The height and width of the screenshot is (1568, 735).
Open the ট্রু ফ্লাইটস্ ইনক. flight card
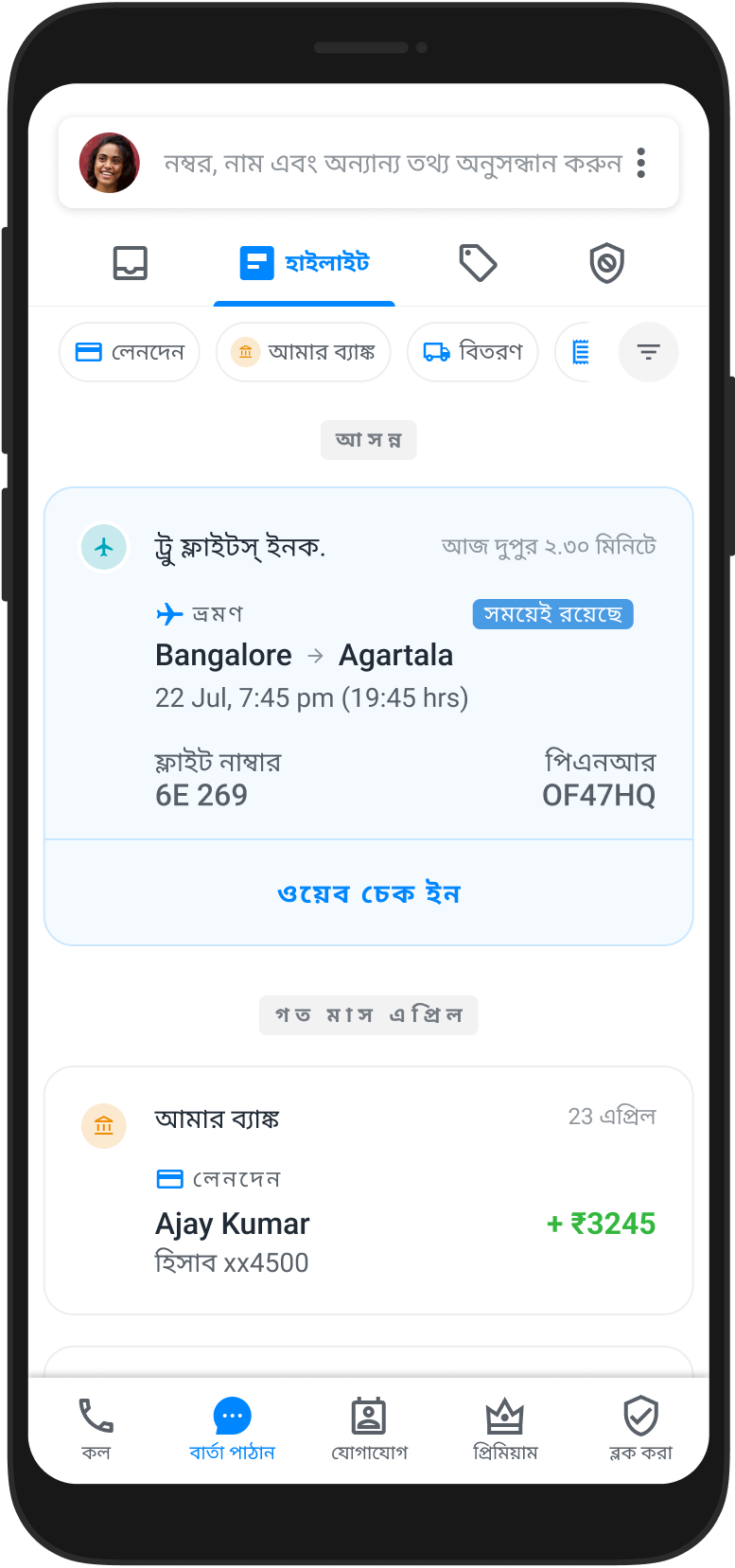coord(368,662)
